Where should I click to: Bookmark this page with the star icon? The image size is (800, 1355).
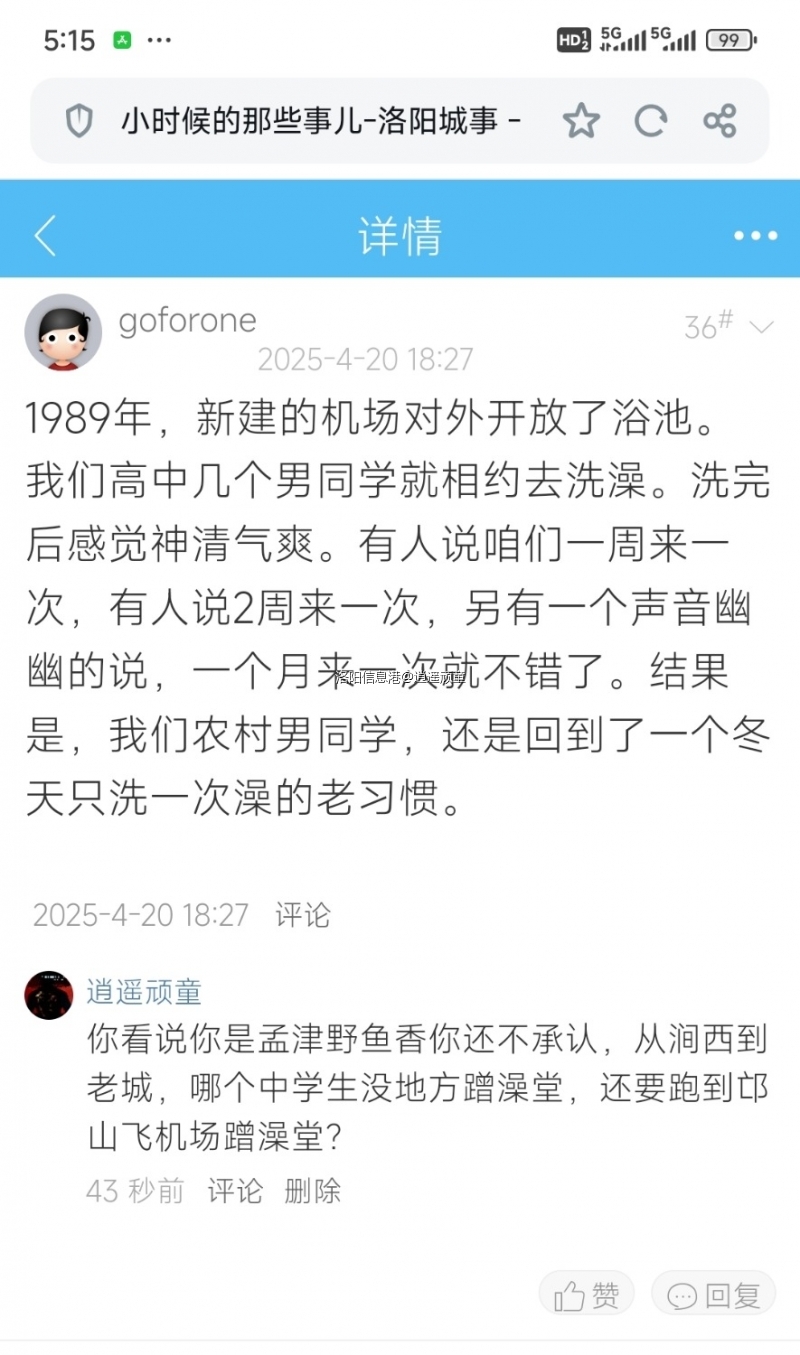pyautogui.click(x=580, y=121)
